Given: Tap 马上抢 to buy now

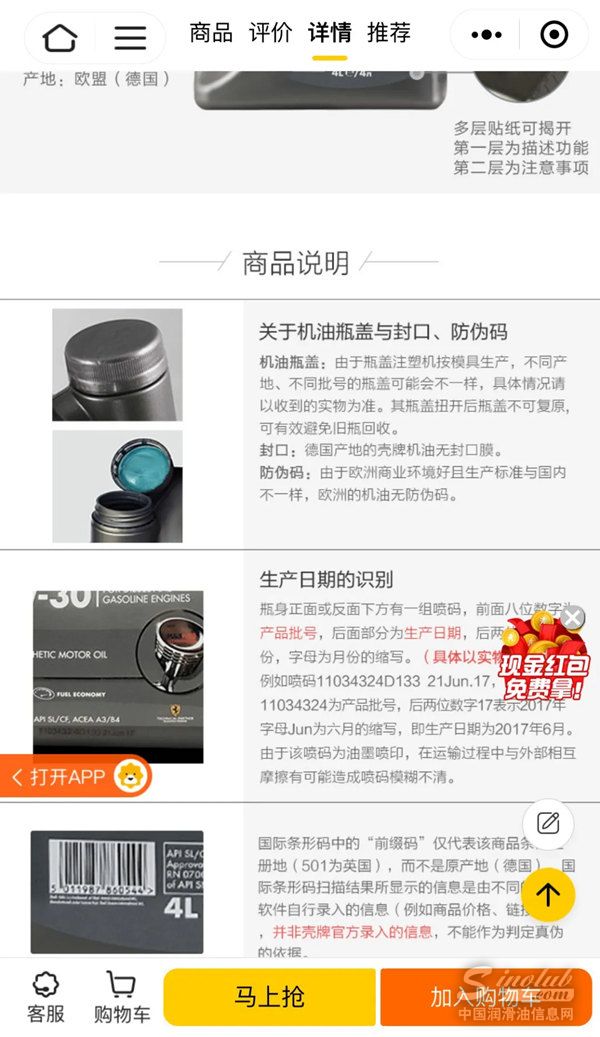Looking at the screenshot, I should (x=269, y=997).
